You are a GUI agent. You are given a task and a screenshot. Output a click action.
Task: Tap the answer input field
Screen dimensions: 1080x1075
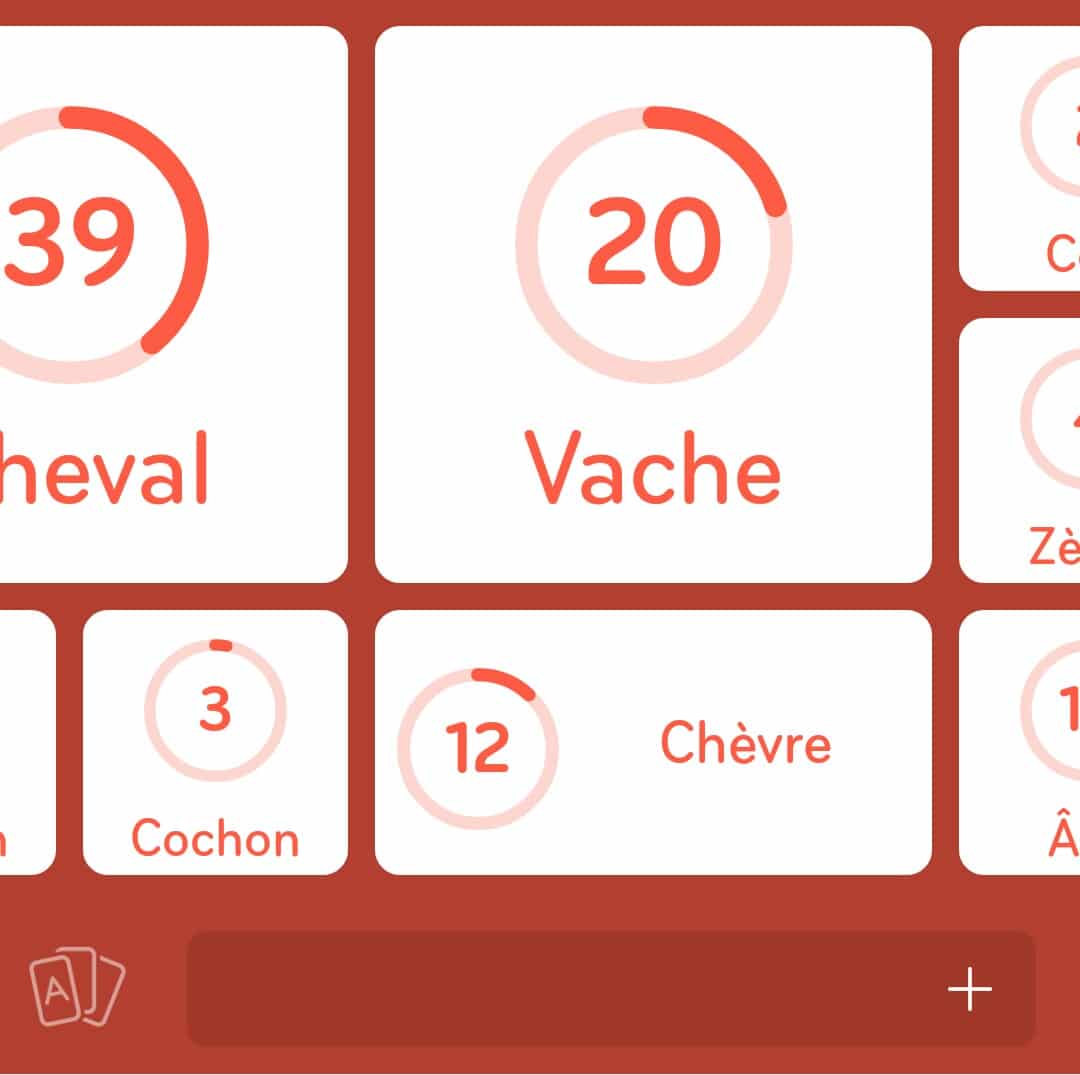(560, 989)
